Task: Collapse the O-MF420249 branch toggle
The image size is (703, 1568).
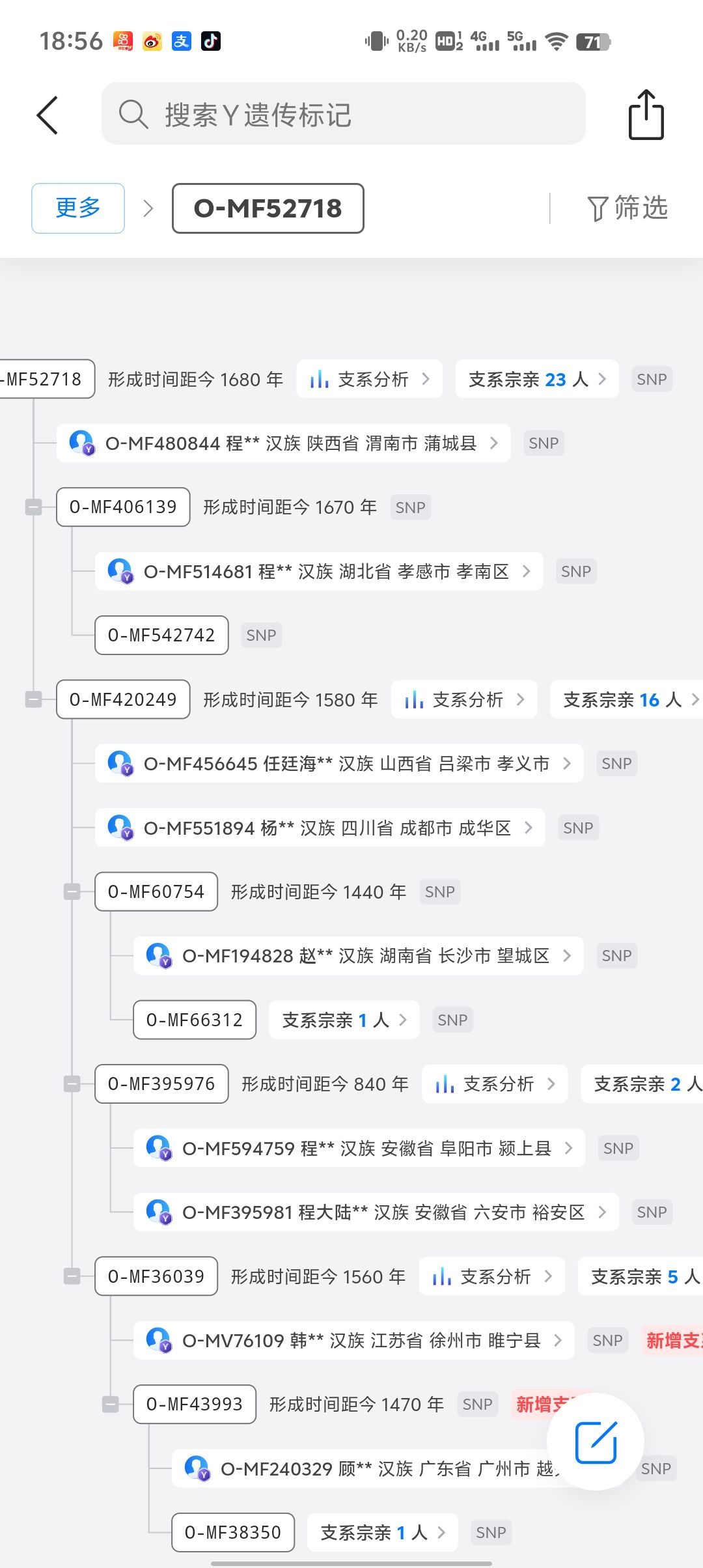Action: coord(33,699)
